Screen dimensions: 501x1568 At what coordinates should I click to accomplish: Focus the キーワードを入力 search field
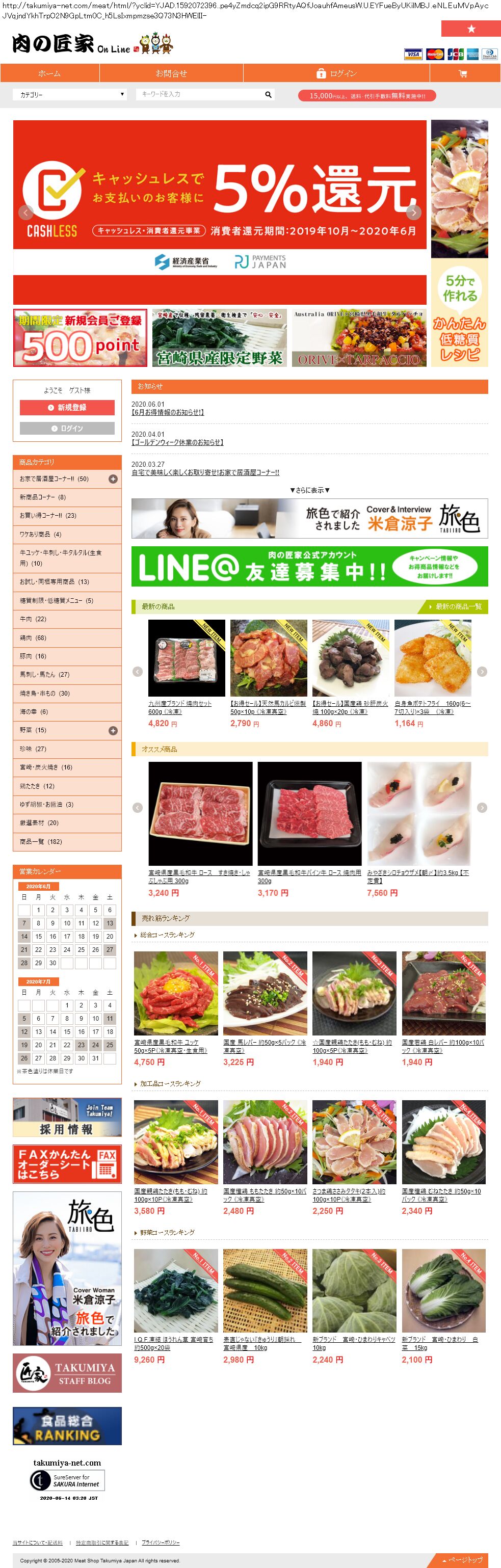(200, 94)
